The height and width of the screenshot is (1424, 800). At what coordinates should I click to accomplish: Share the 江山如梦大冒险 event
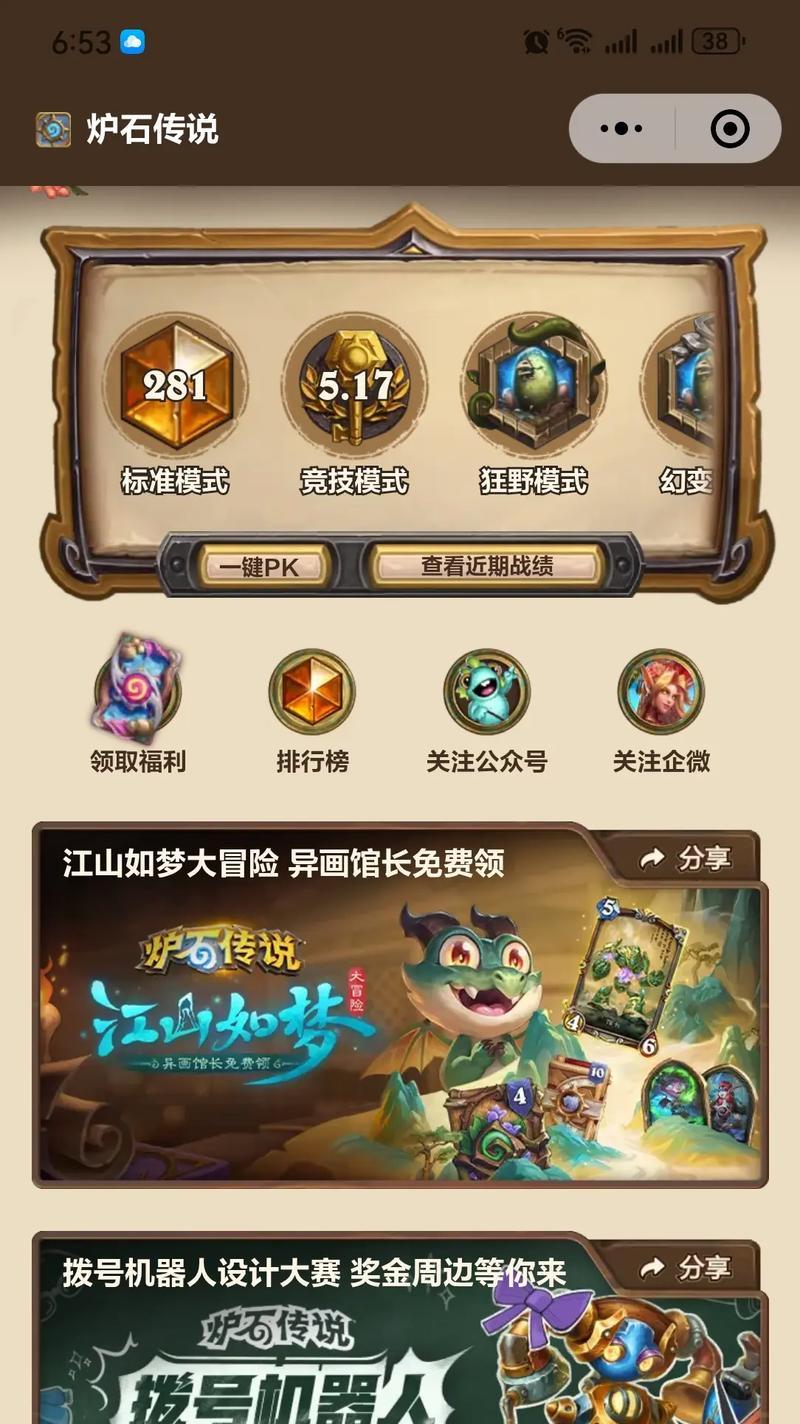pos(686,858)
